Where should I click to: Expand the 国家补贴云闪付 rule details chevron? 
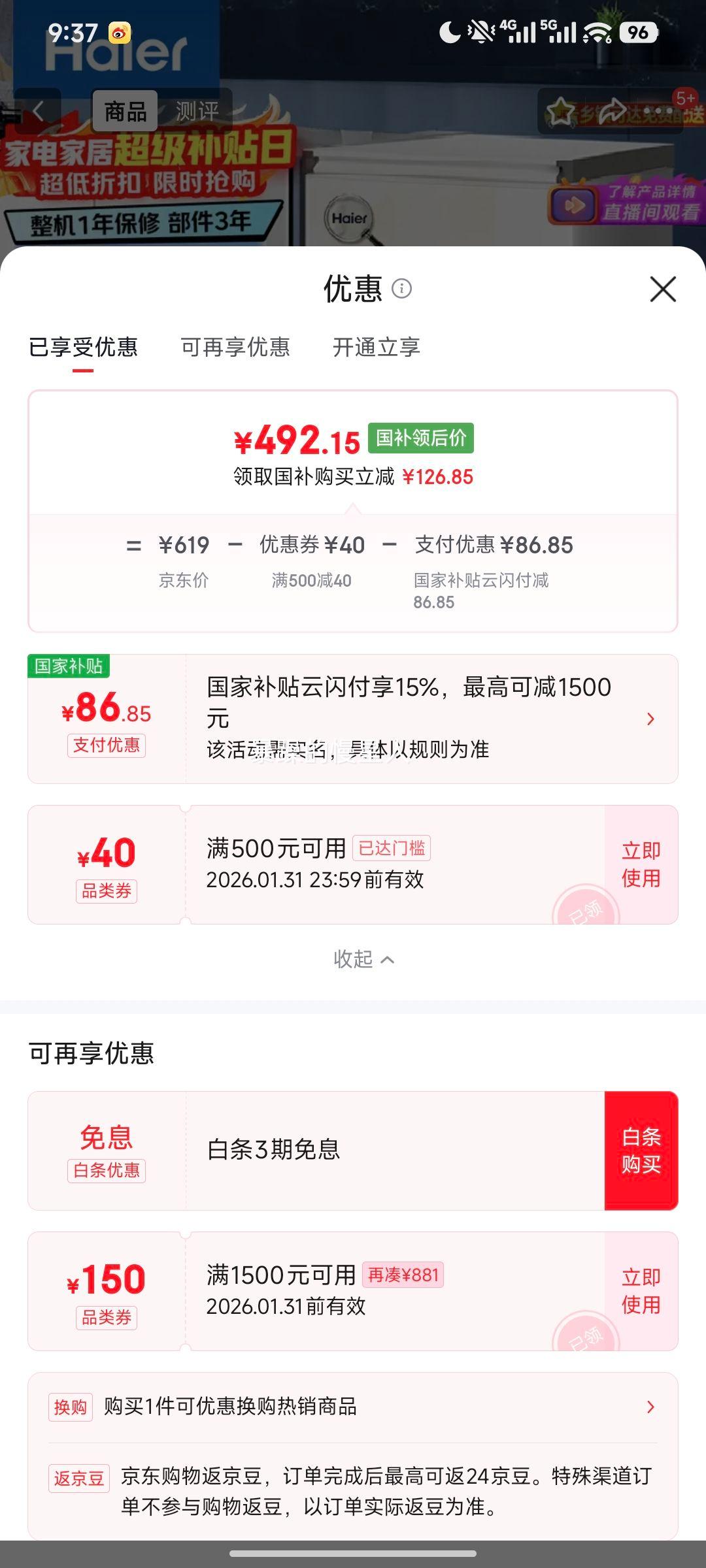(x=649, y=718)
